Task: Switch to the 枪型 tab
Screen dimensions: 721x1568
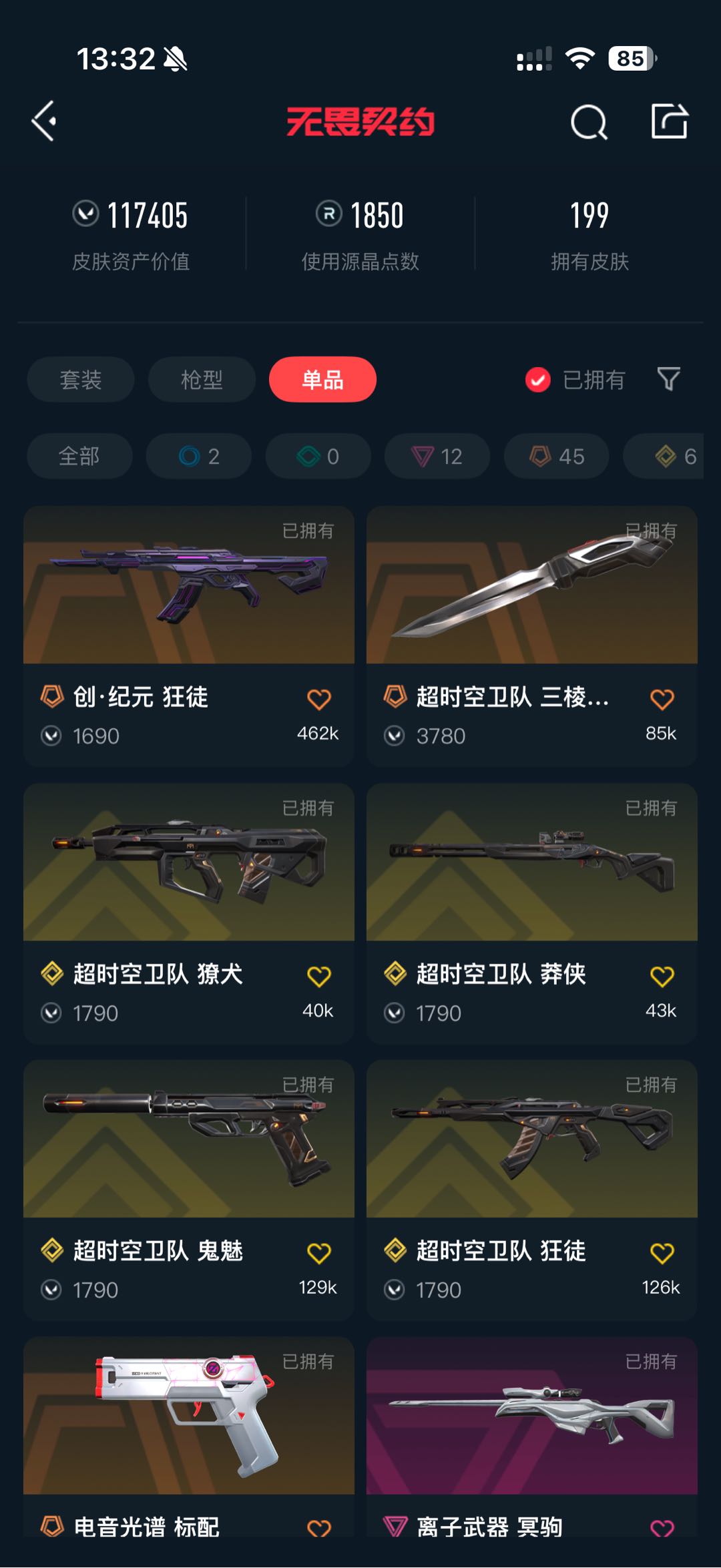Action: [202, 380]
